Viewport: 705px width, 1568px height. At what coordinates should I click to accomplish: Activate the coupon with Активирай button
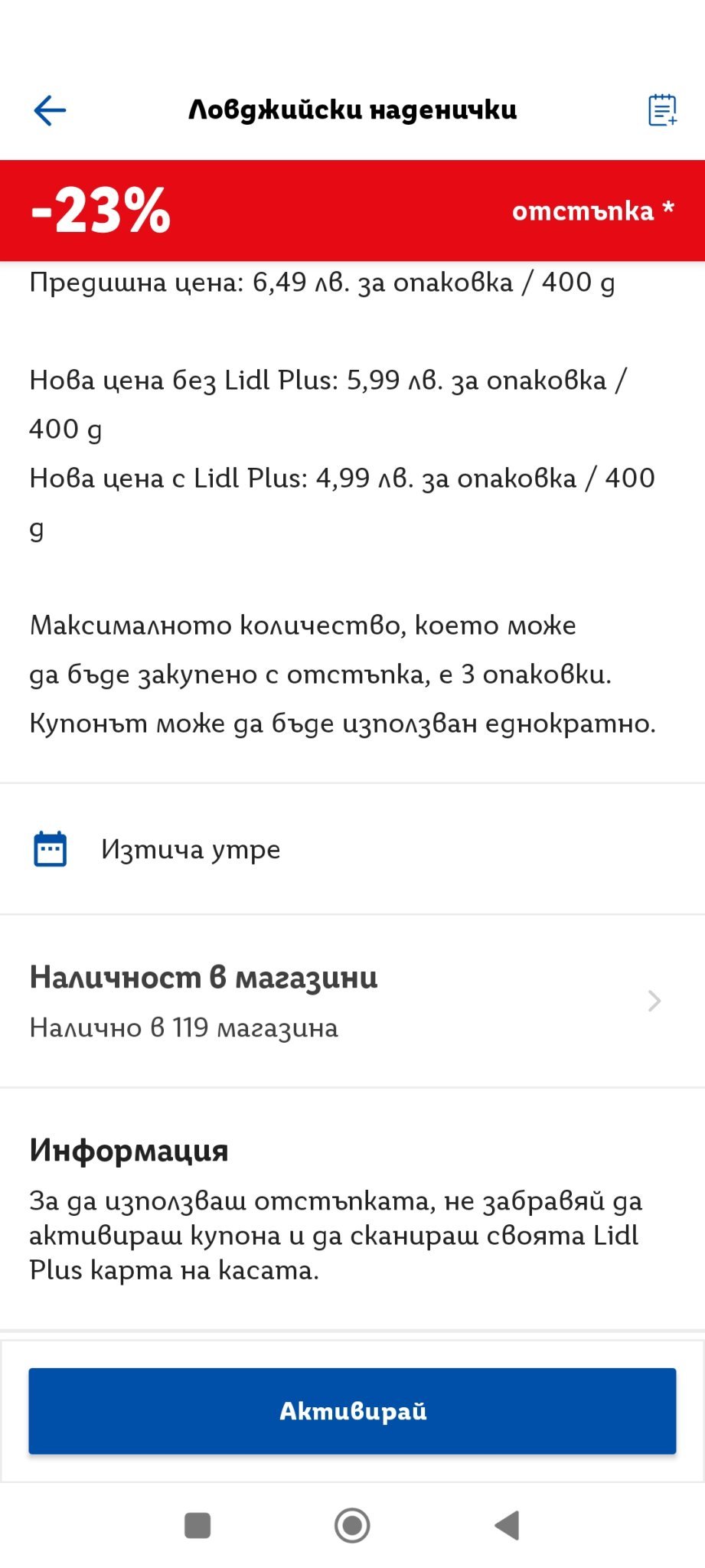tap(352, 1410)
